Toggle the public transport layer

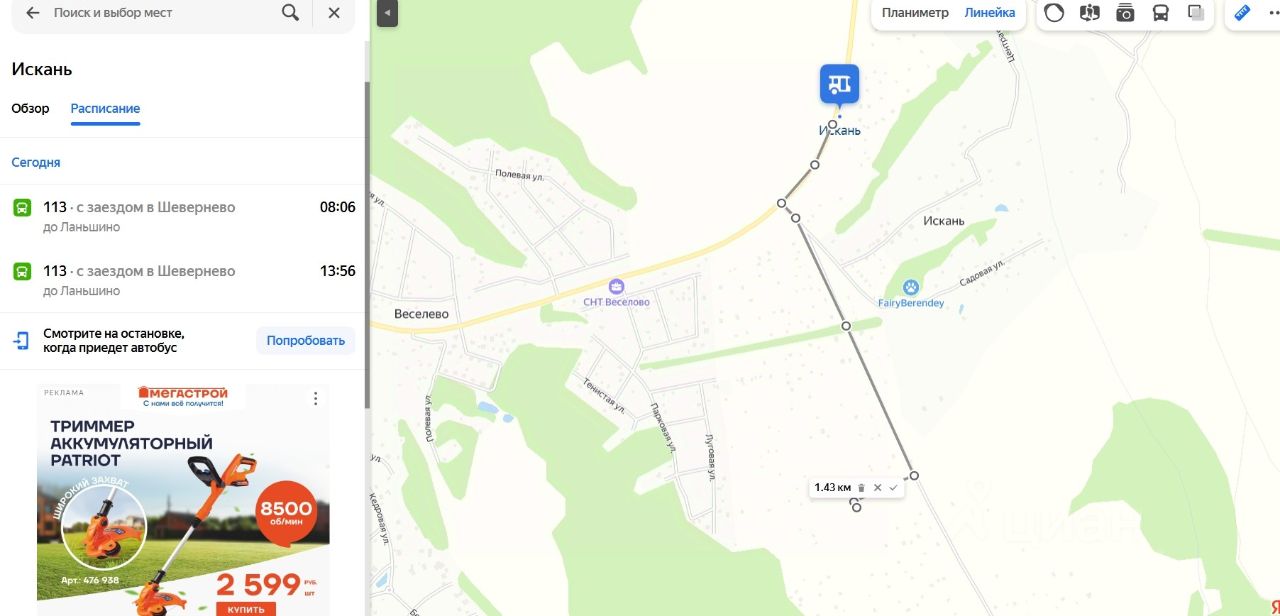tap(1160, 13)
